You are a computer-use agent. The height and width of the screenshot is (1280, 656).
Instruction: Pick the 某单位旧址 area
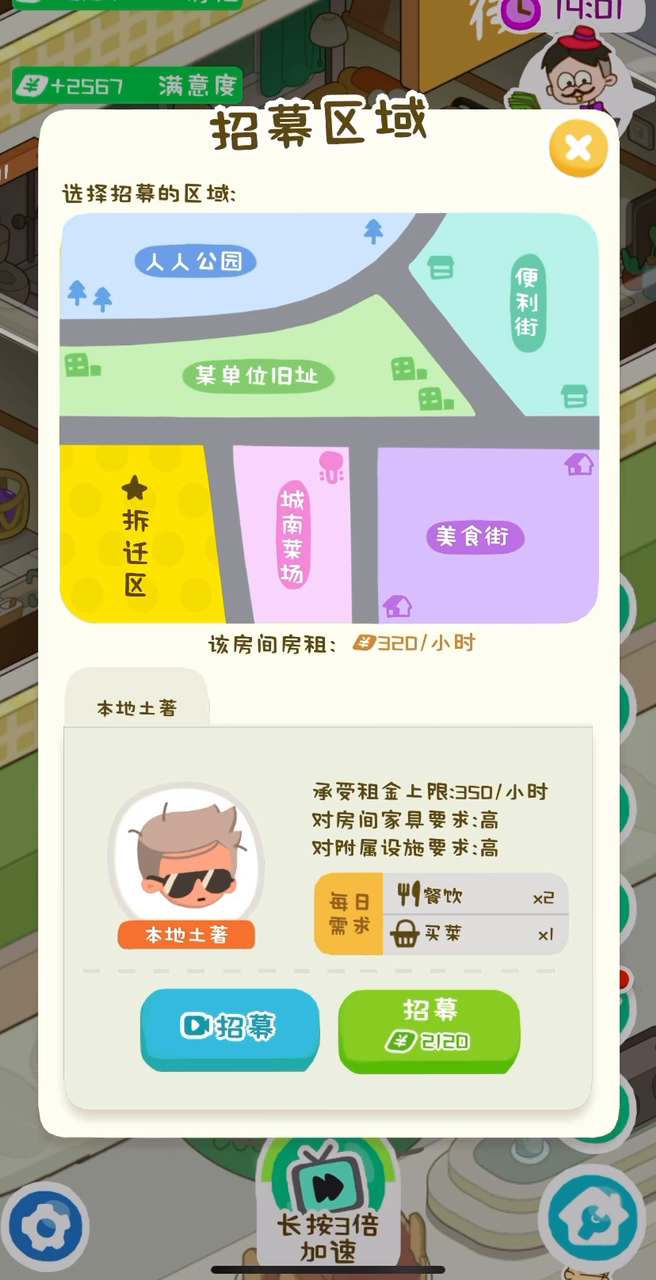[257, 376]
